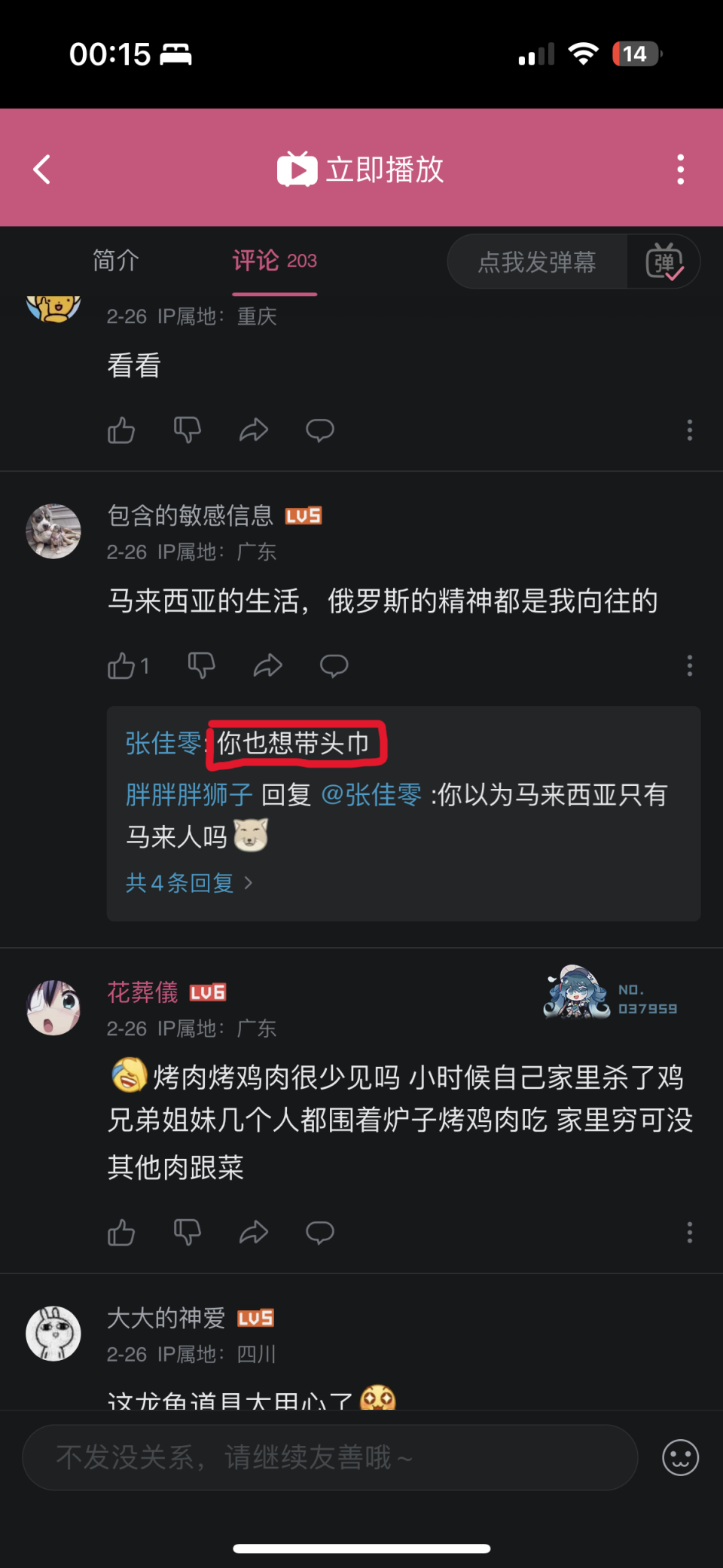Tap 点我发弹幕 to send a danmaku
This screenshot has width=723, height=1568.
537,261
